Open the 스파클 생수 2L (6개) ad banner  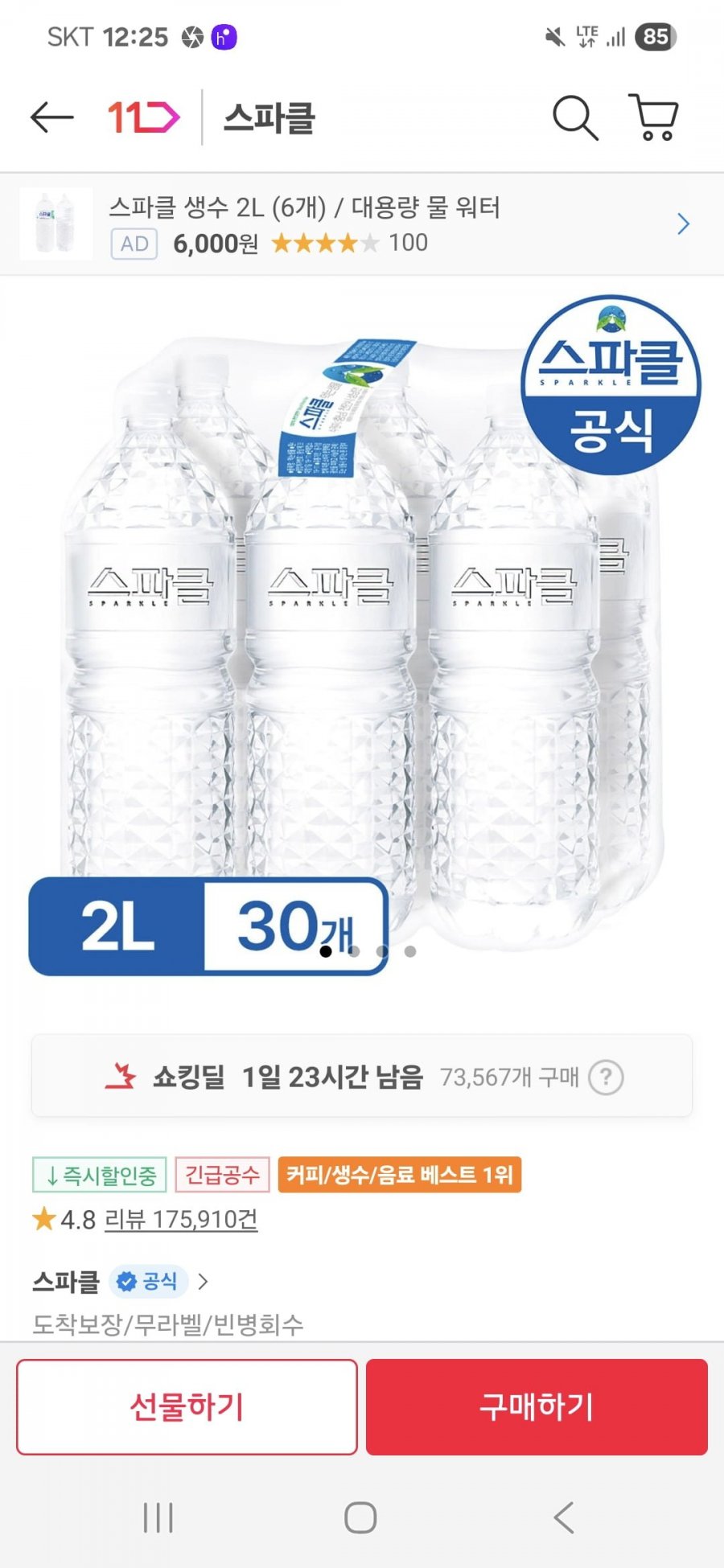[362, 224]
